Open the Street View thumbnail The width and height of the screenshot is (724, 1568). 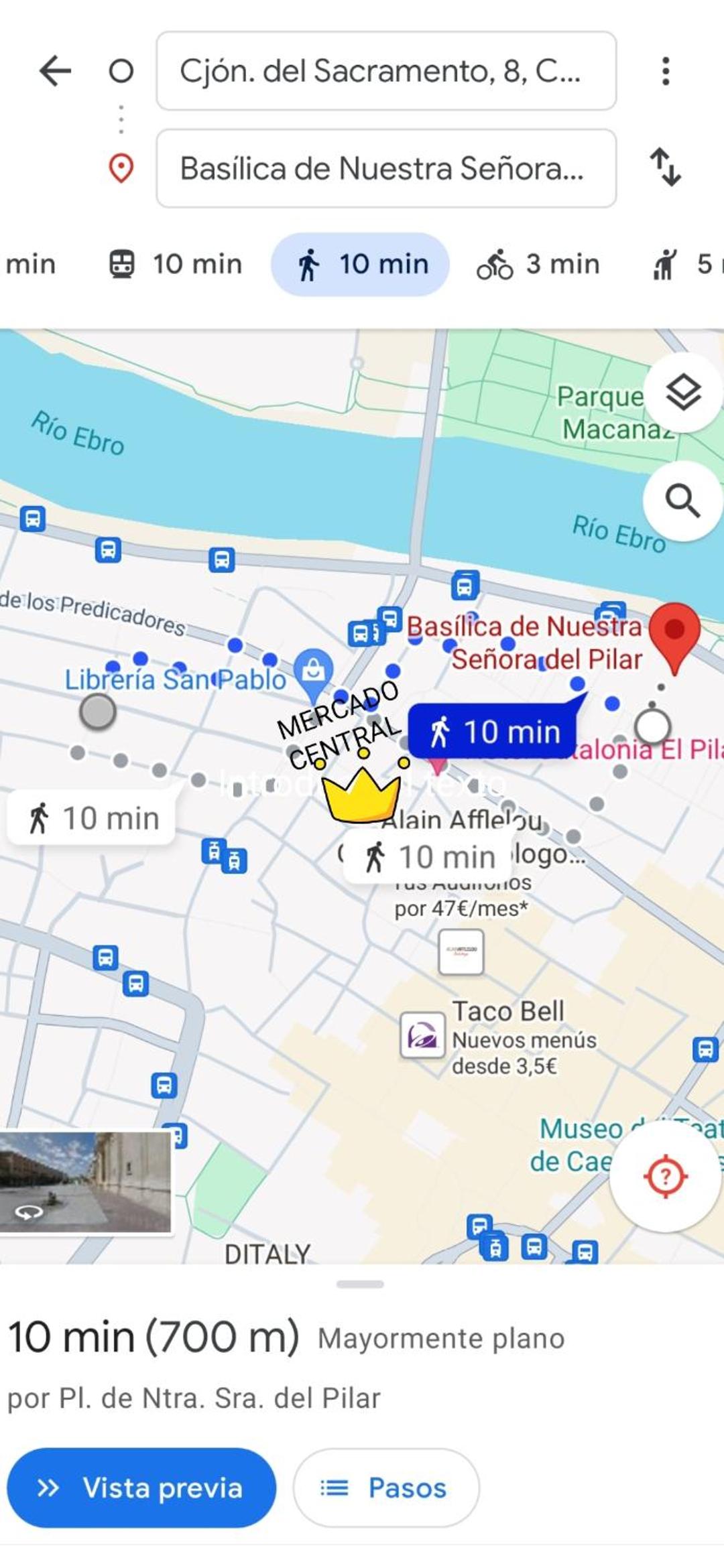[x=85, y=1182]
